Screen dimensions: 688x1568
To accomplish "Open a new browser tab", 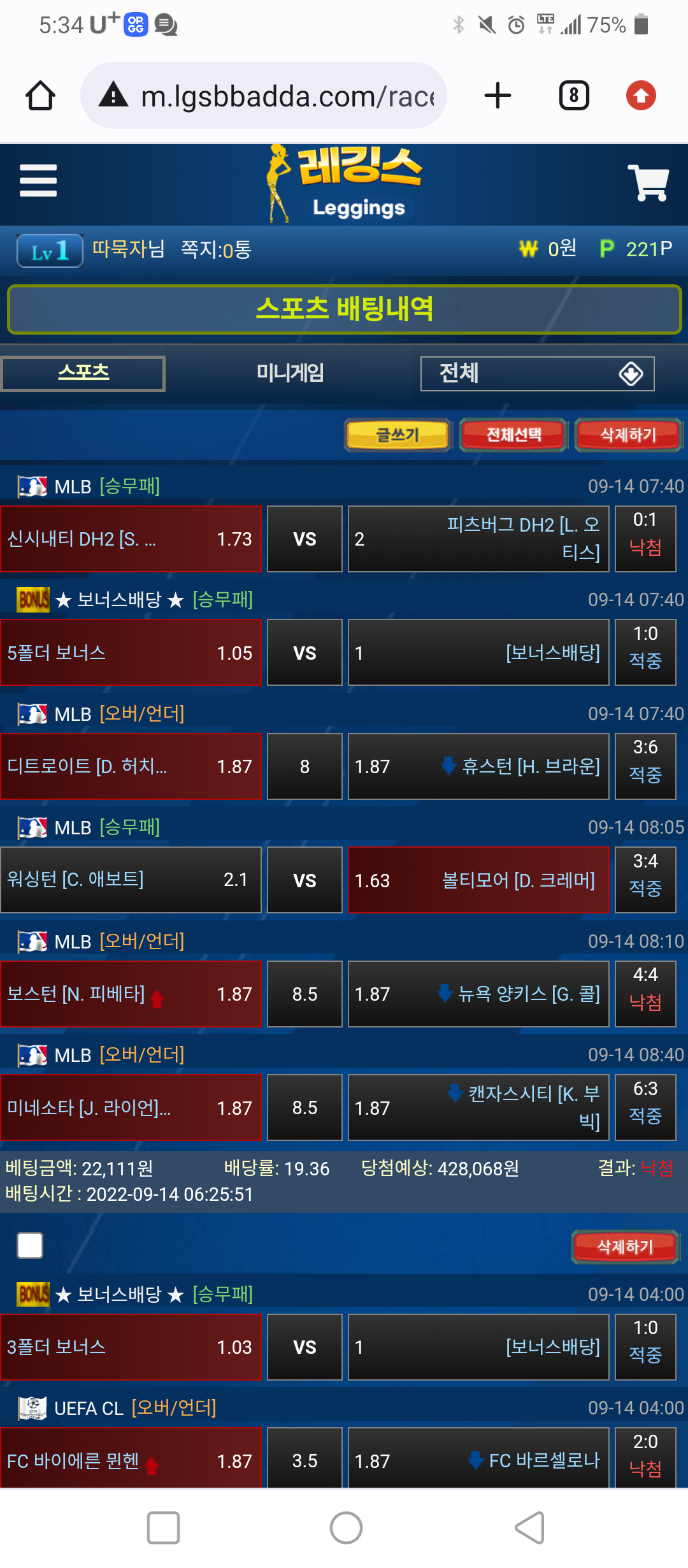I will point(498,96).
